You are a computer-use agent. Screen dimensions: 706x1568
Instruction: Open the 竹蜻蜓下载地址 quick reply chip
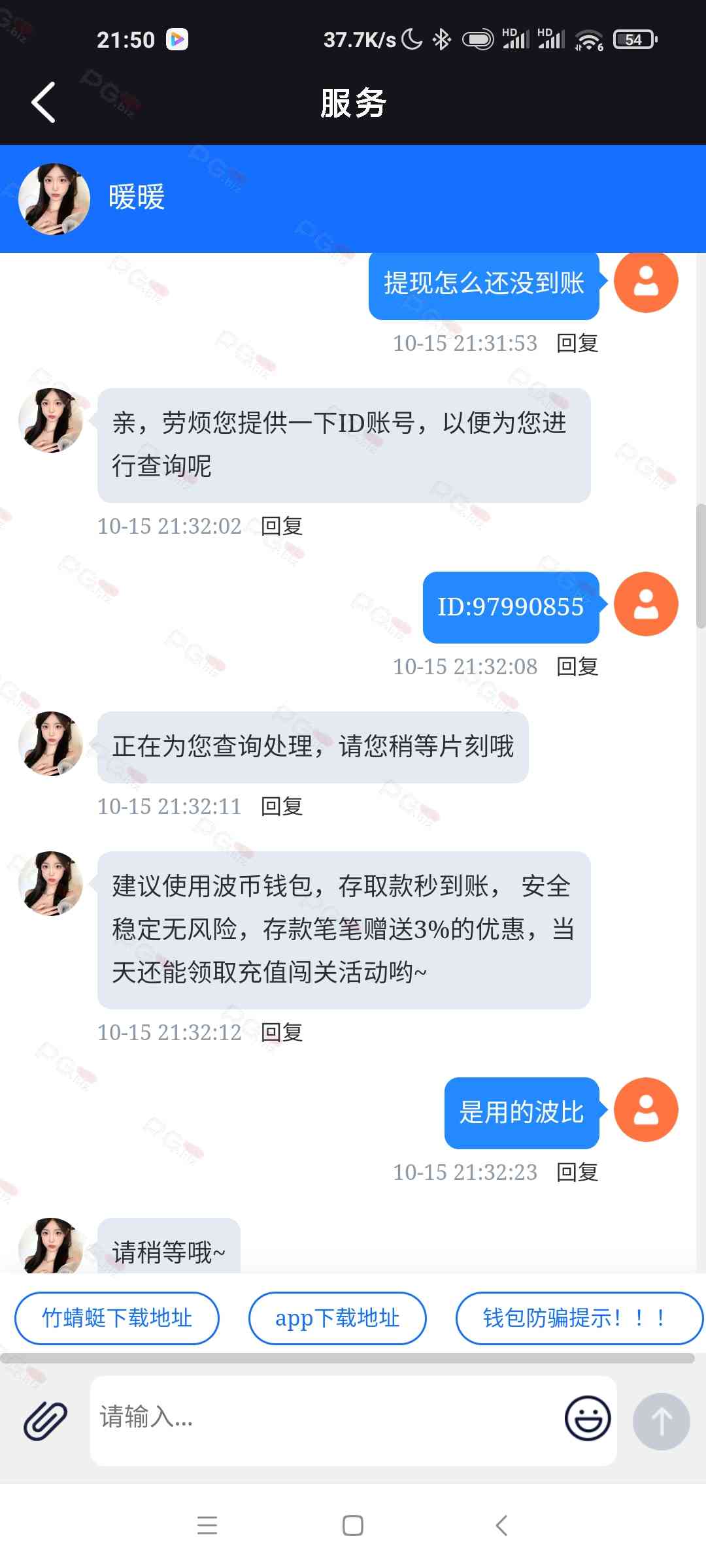pyautogui.click(x=117, y=1318)
